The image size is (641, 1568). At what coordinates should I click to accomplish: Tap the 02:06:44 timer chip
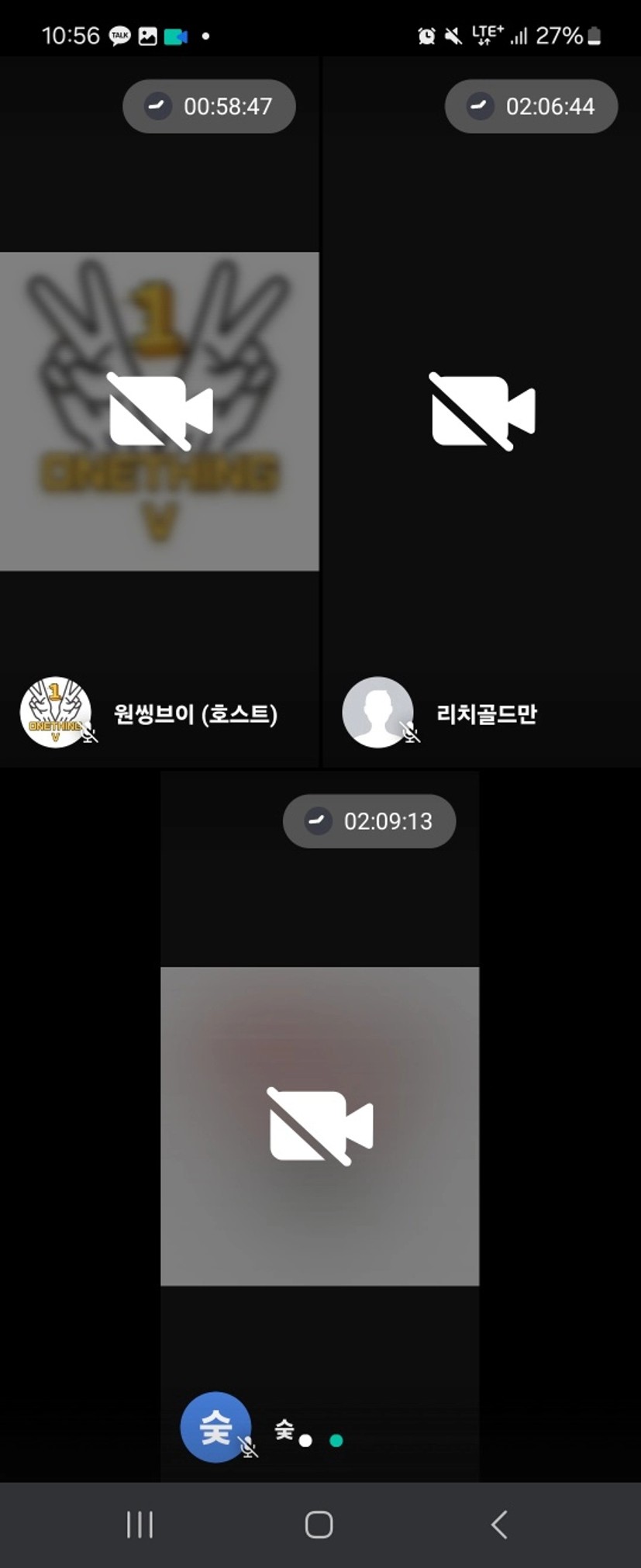point(531,106)
